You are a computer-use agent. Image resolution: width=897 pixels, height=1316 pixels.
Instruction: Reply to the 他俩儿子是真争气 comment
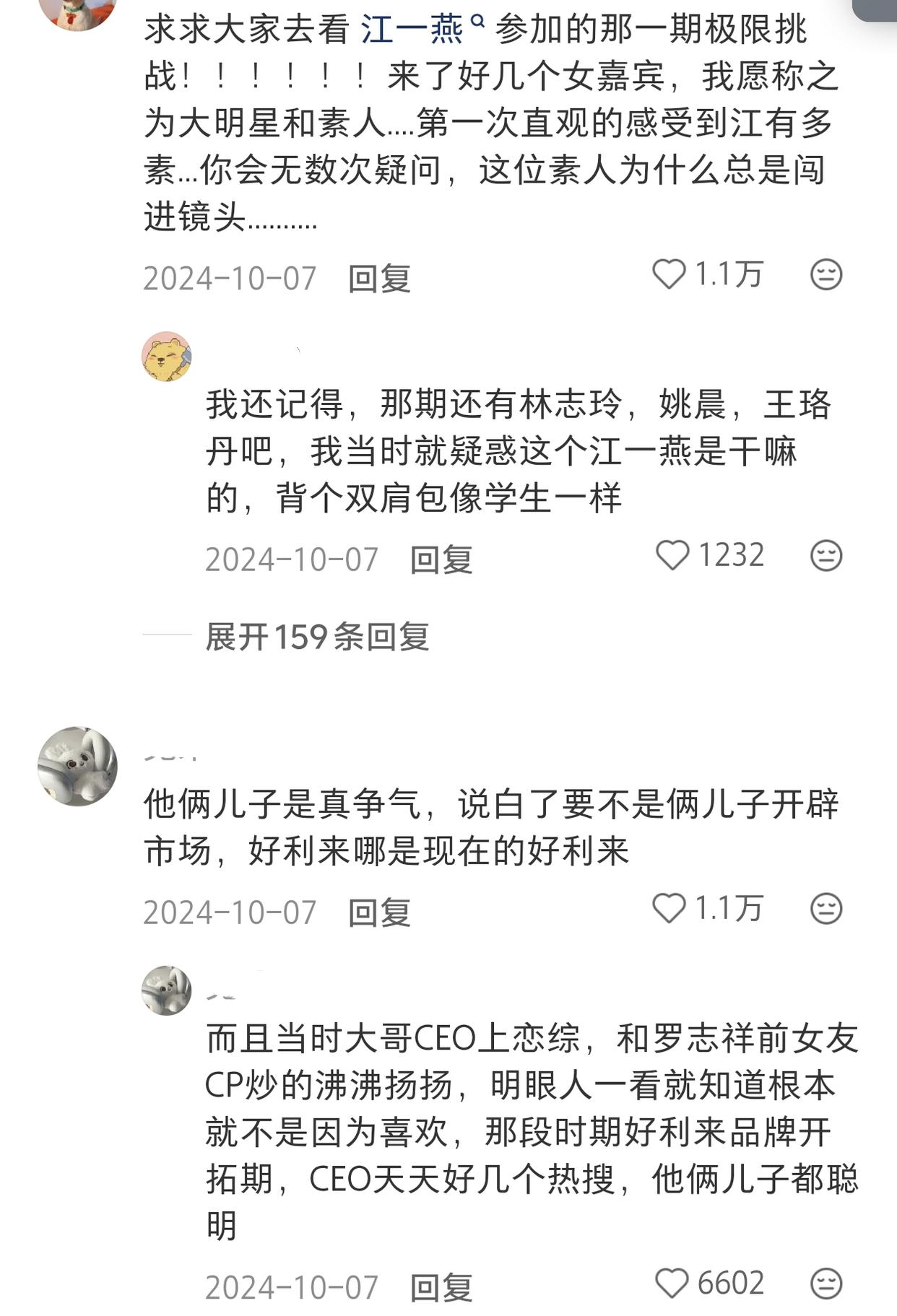[x=379, y=912]
